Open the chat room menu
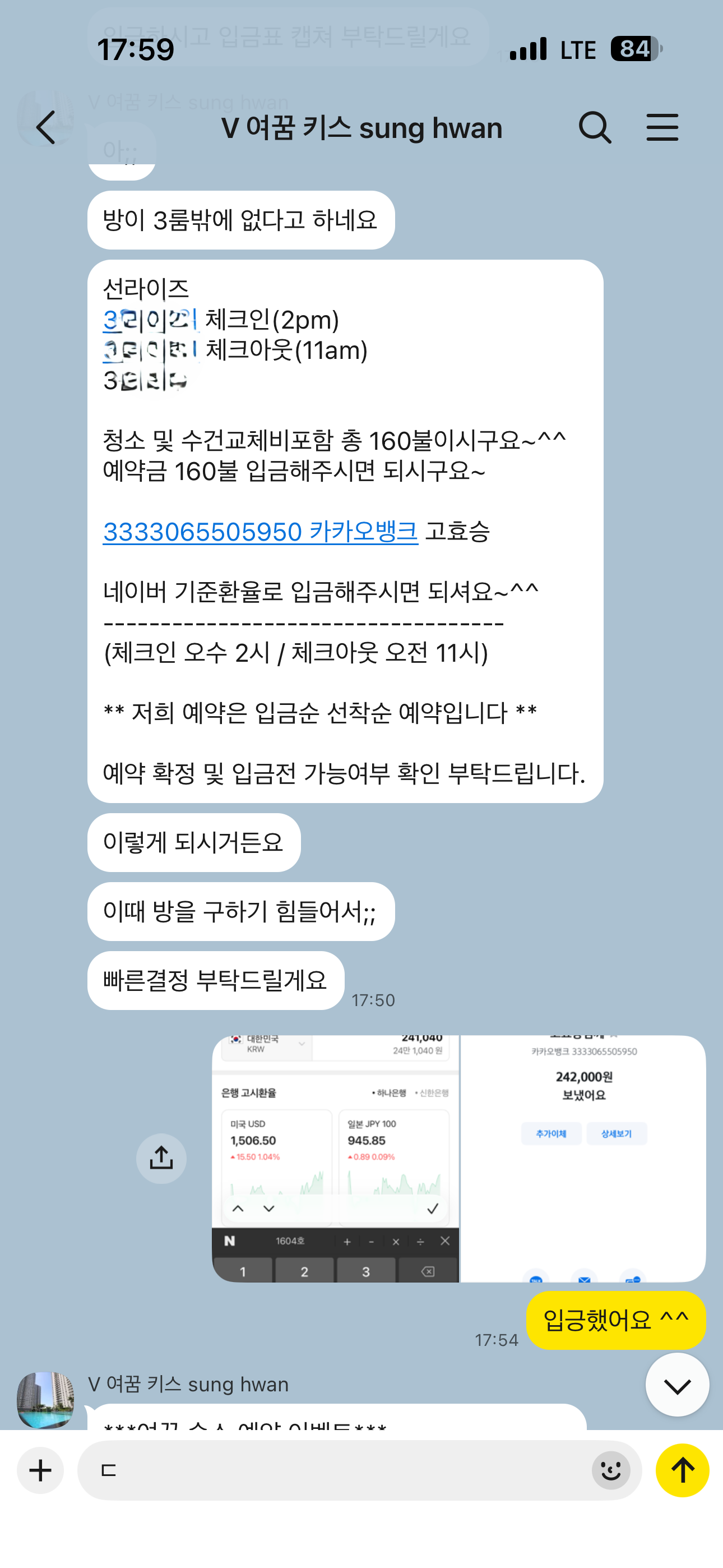 [x=662, y=128]
